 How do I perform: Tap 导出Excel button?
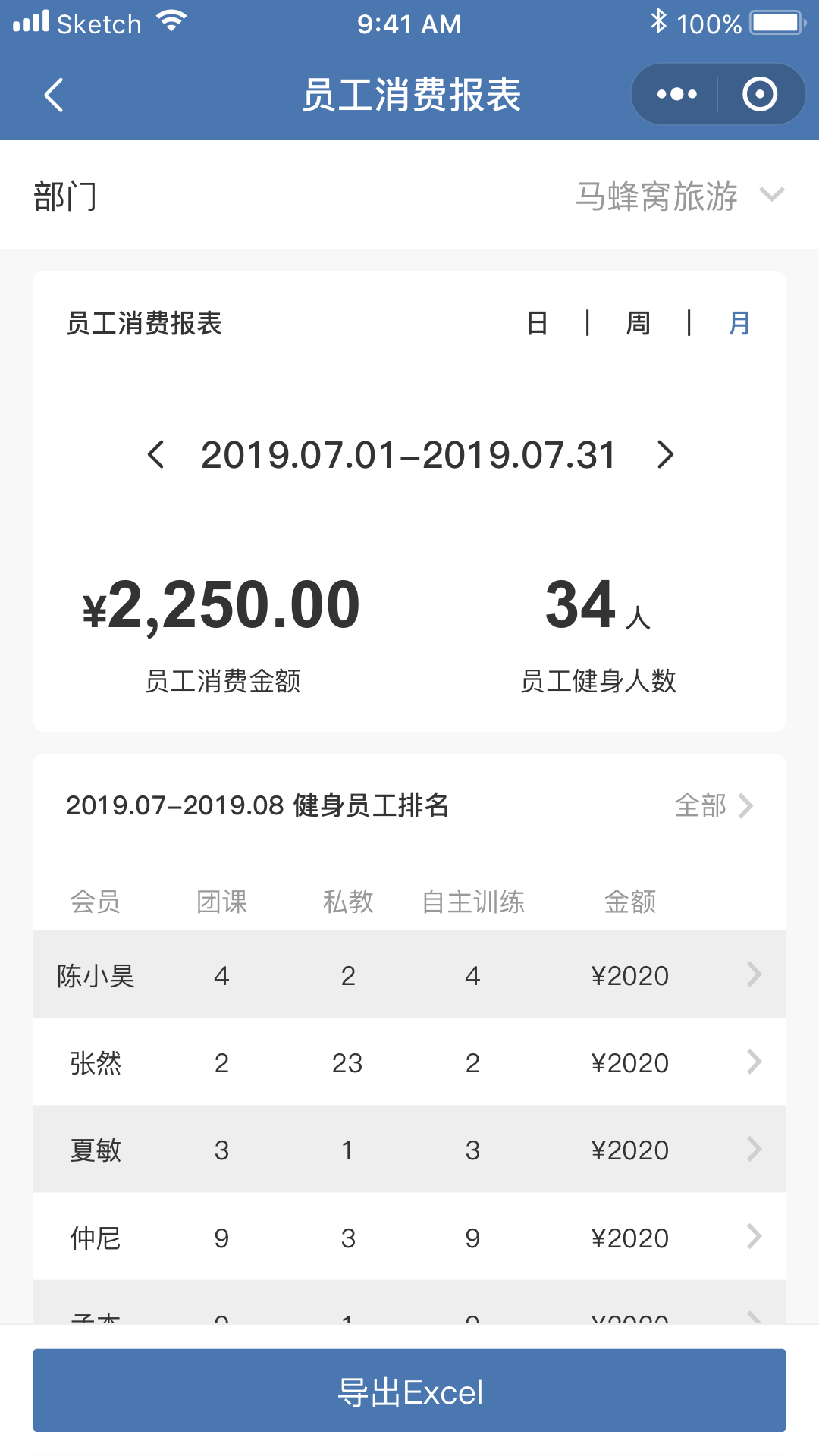pyautogui.click(x=409, y=1391)
